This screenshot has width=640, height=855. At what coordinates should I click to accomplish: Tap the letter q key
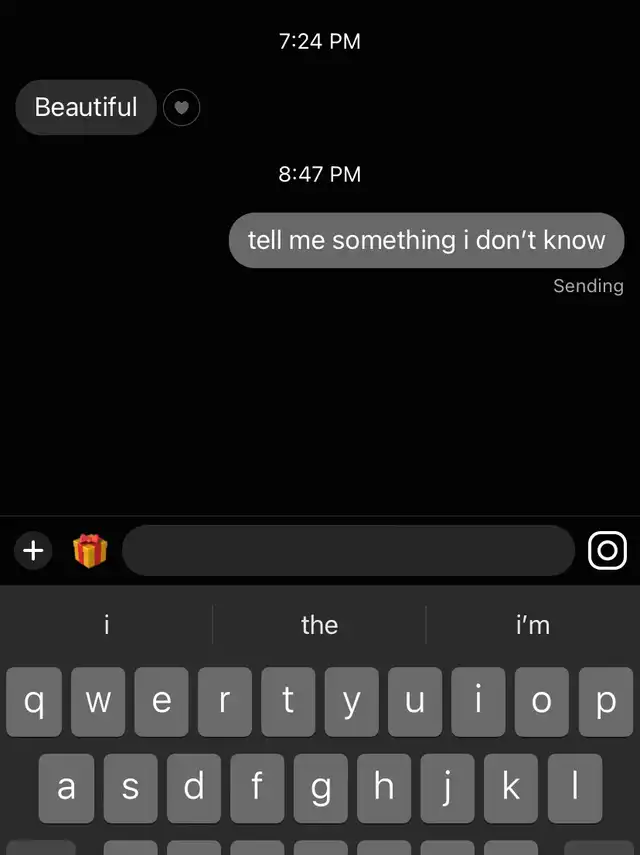click(34, 702)
